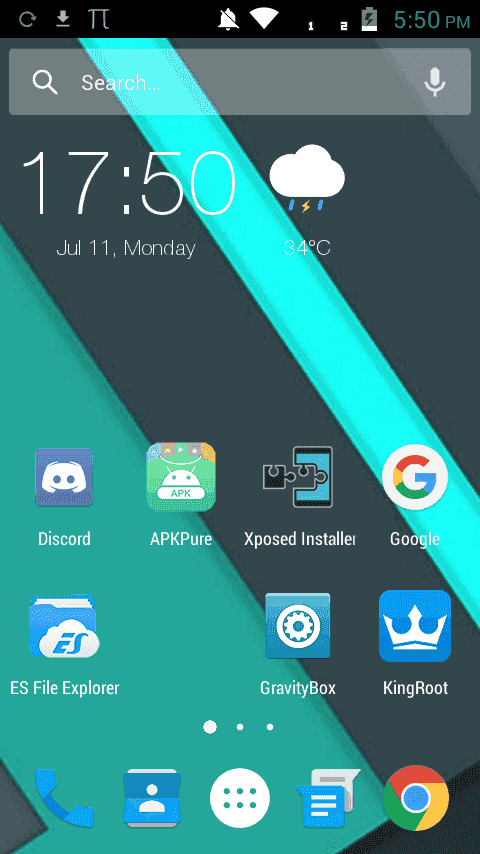Image resolution: width=480 pixels, height=854 pixels.
Task: Tap the Search box at the top
Action: click(x=240, y=82)
